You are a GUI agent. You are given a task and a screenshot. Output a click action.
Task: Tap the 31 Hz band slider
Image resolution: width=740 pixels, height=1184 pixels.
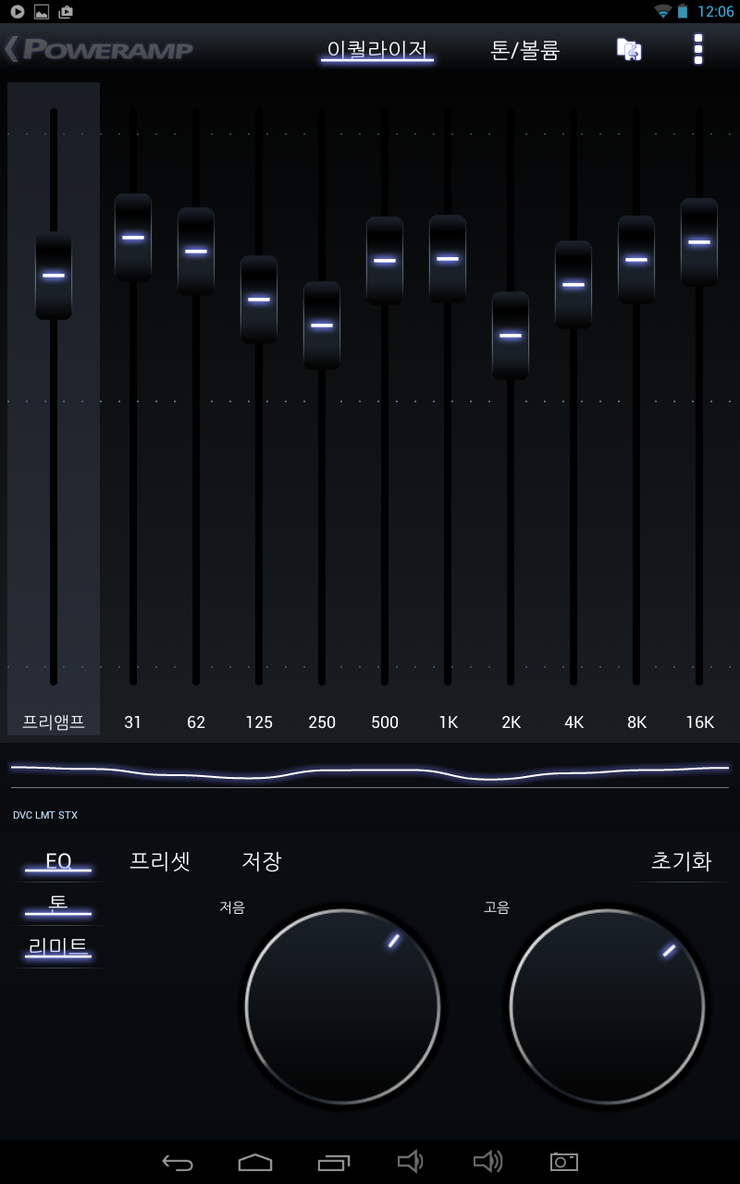[x=133, y=238]
